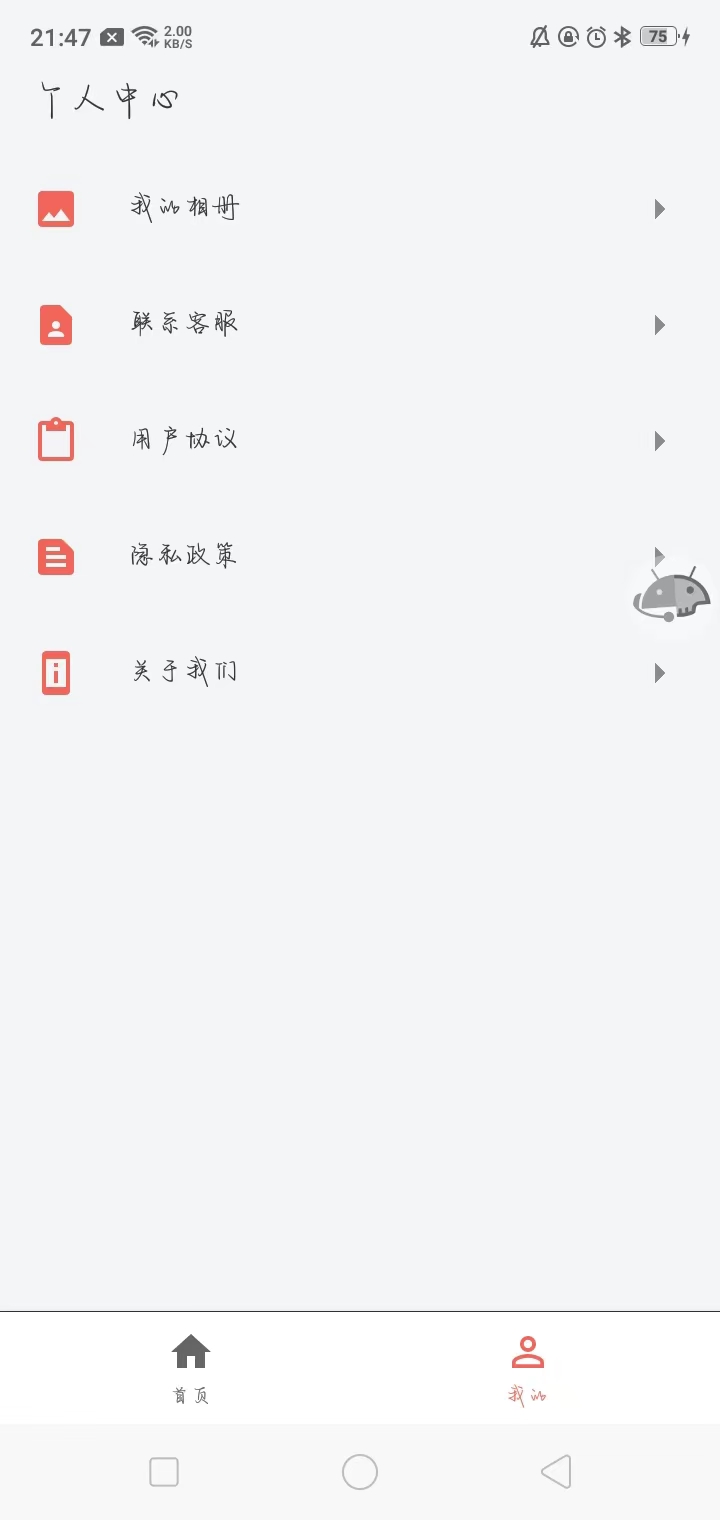The image size is (720, 1520).
Task: Click the floating Android robot icon
Action: pyautogui.click(x=672, y=595)
